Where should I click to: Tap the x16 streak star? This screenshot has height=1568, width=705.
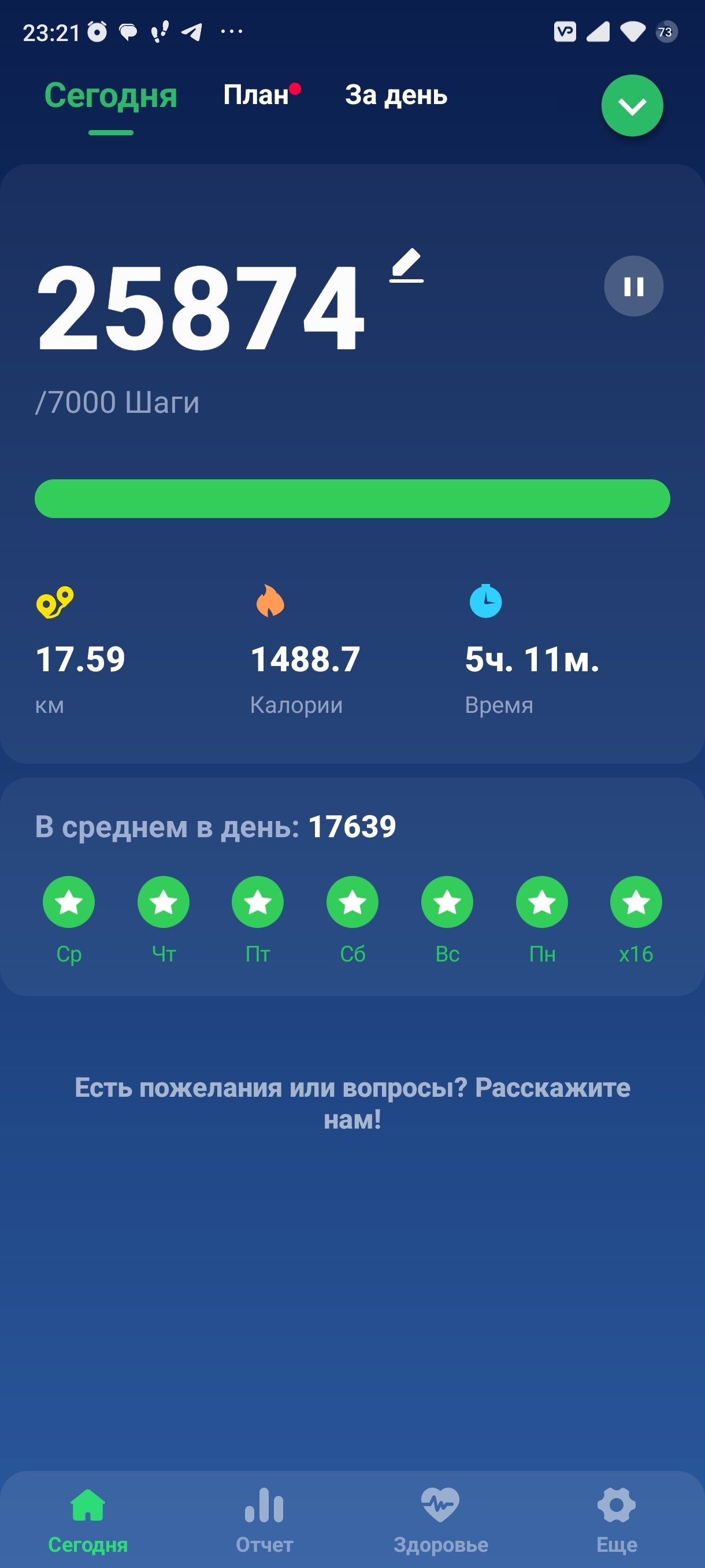pyautogui.click(x=636, y=902)
